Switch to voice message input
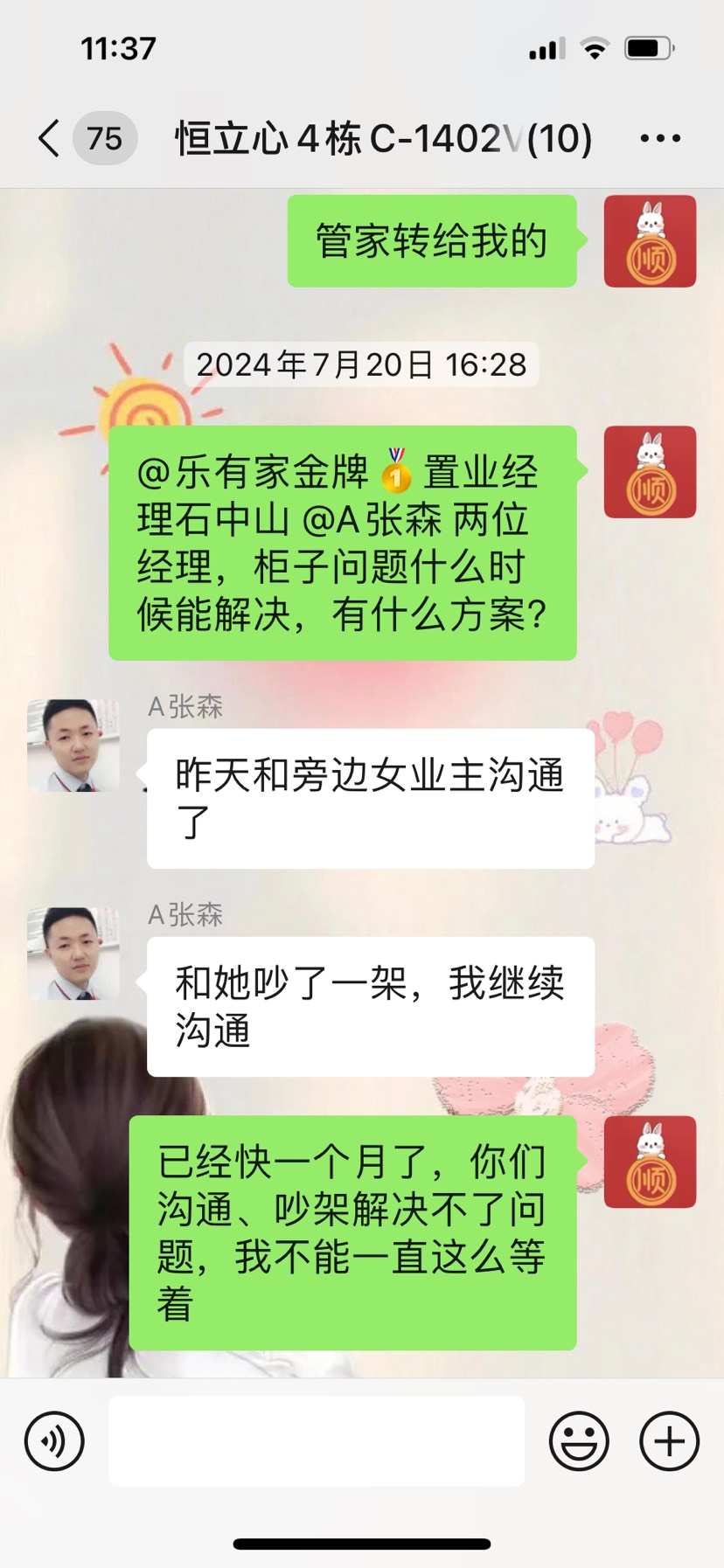 [x=54, y=1441]
